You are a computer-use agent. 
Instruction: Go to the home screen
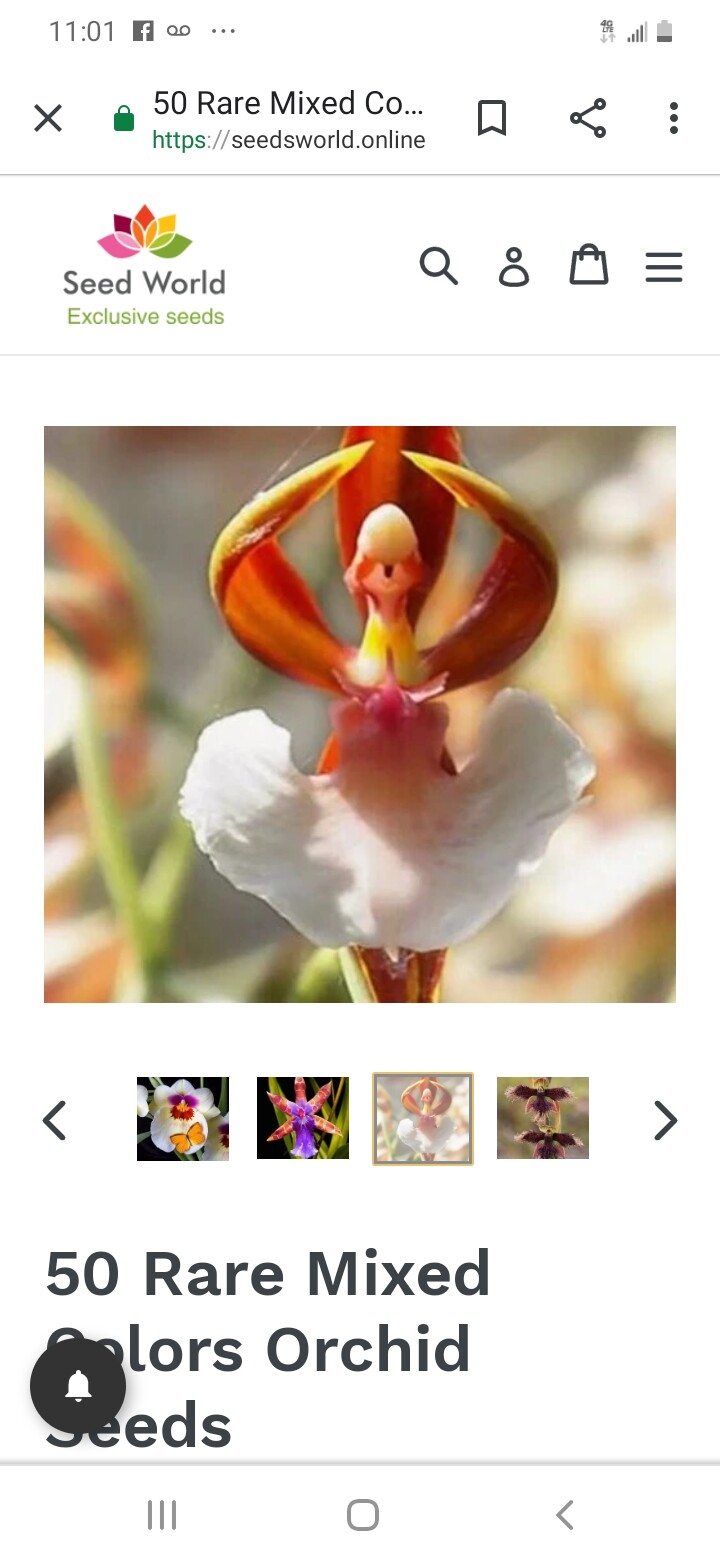(x=362, y=1515)
